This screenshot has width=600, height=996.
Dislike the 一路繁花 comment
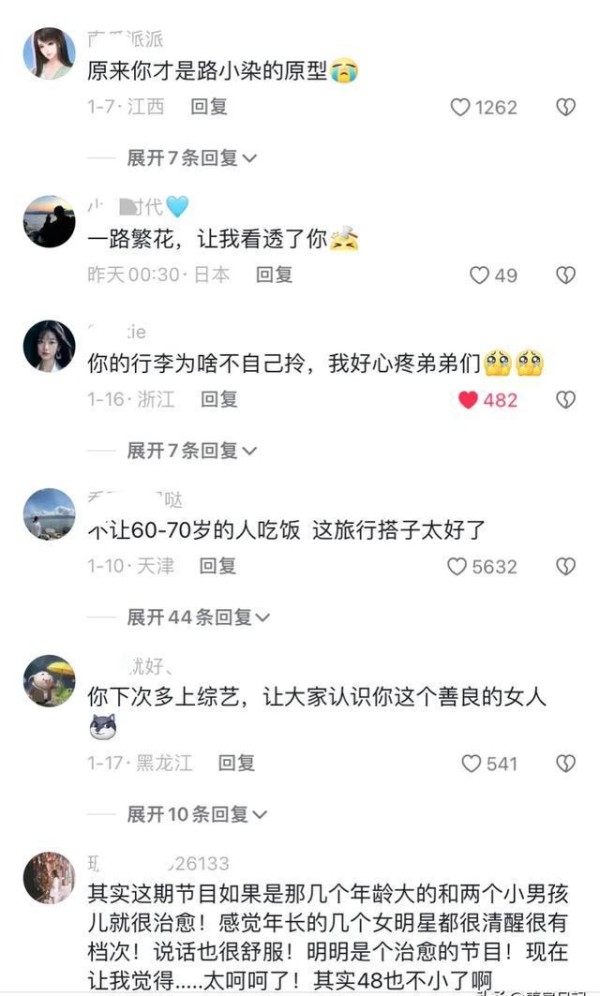click(x=566, y=275)
